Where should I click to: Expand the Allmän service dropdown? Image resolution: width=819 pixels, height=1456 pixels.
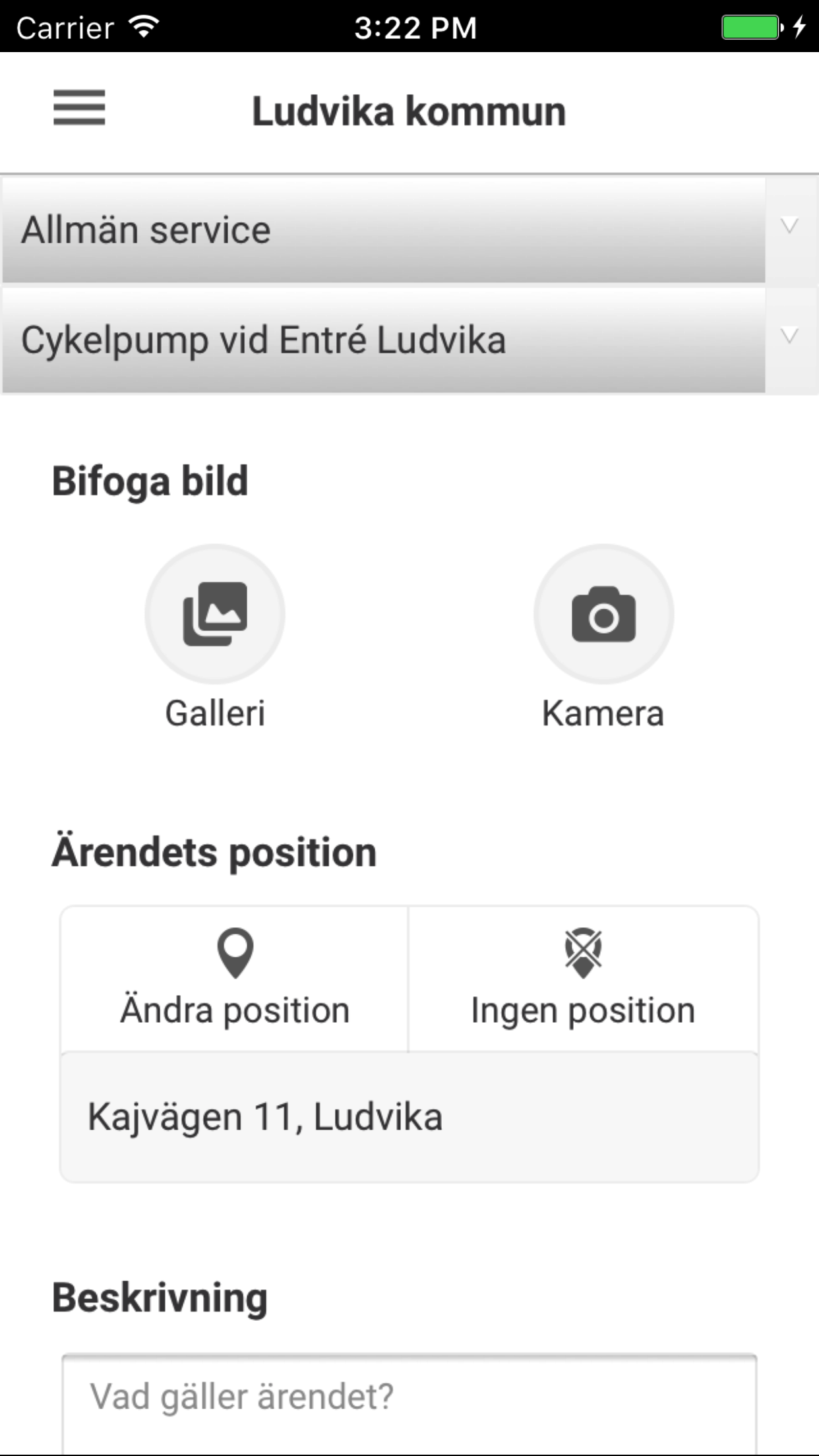point(409,230)
